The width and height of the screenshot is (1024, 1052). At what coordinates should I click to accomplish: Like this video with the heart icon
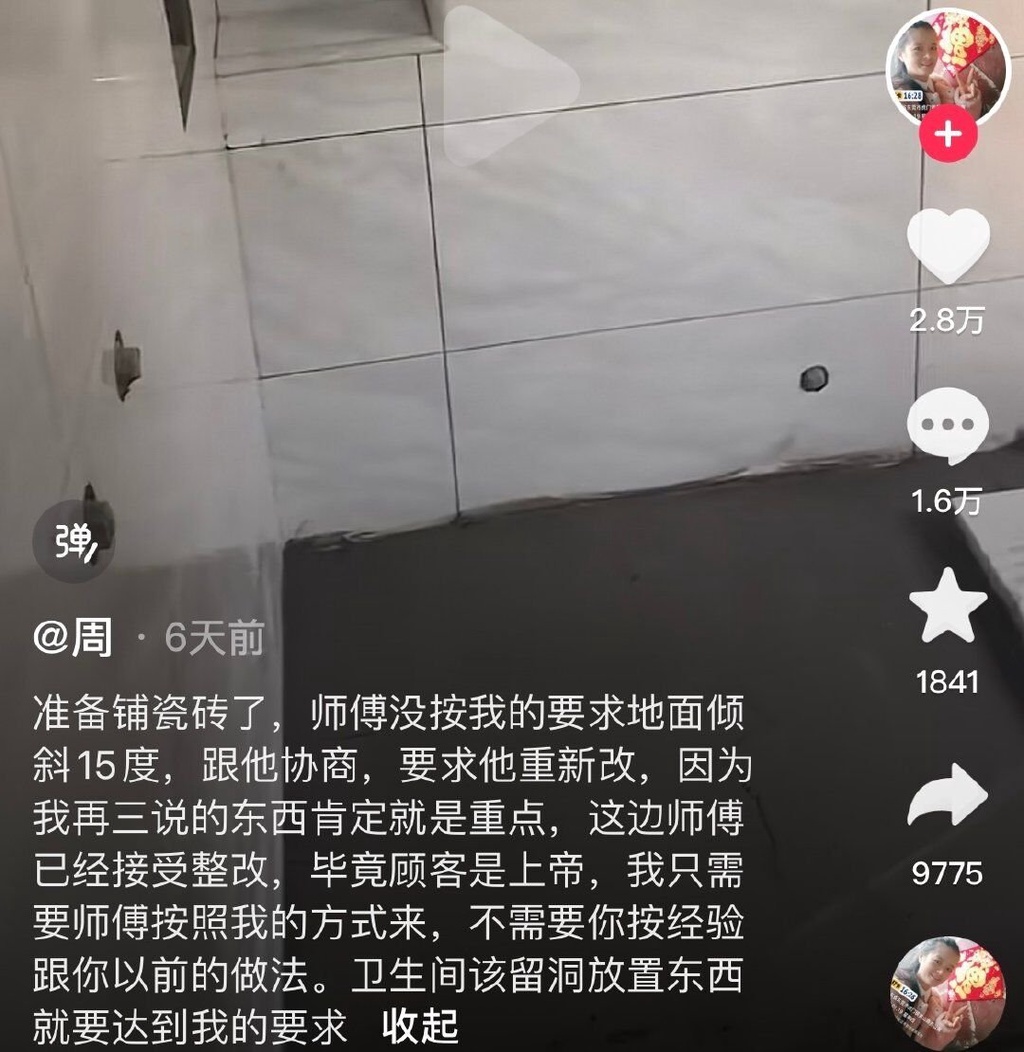tap(948, 245)
